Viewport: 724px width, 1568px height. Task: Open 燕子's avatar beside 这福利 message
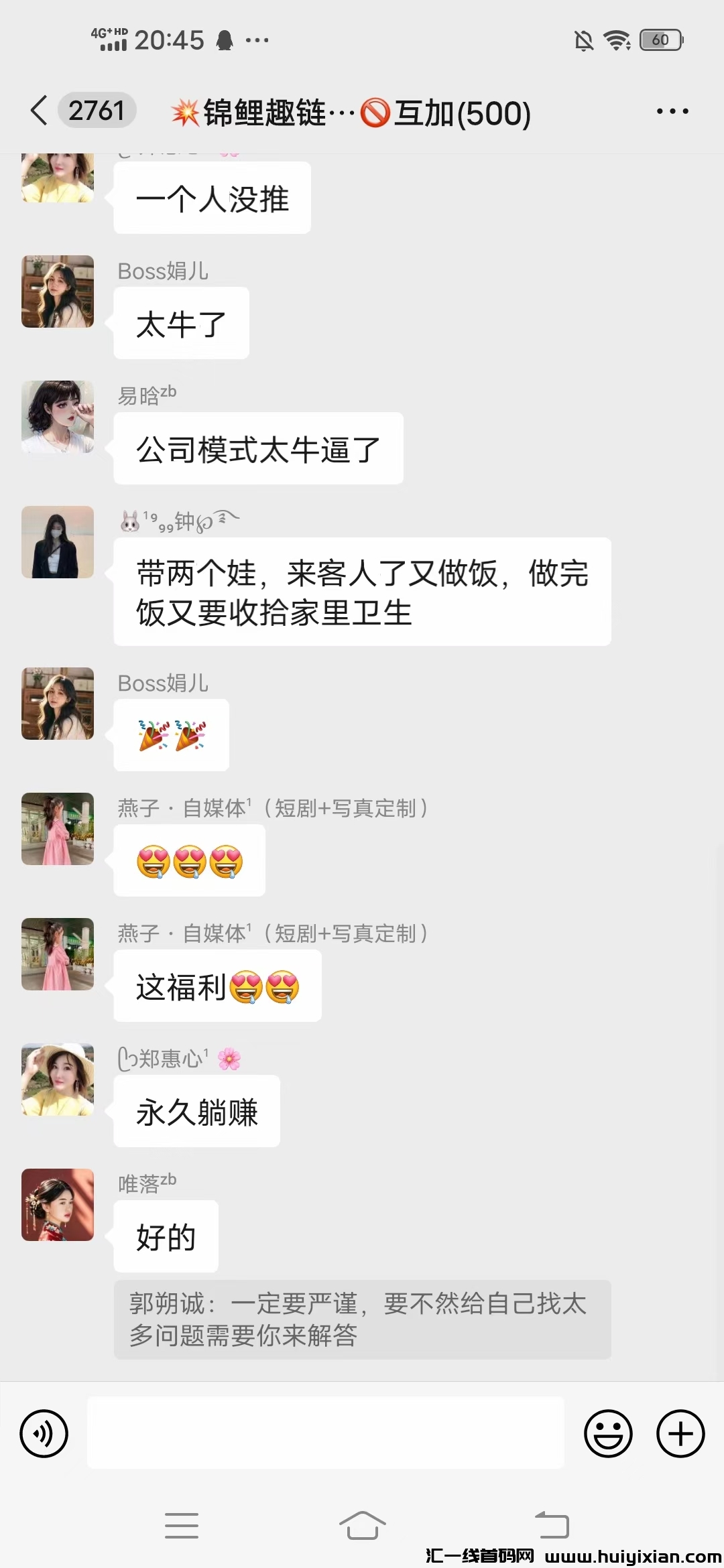(58, 954)
